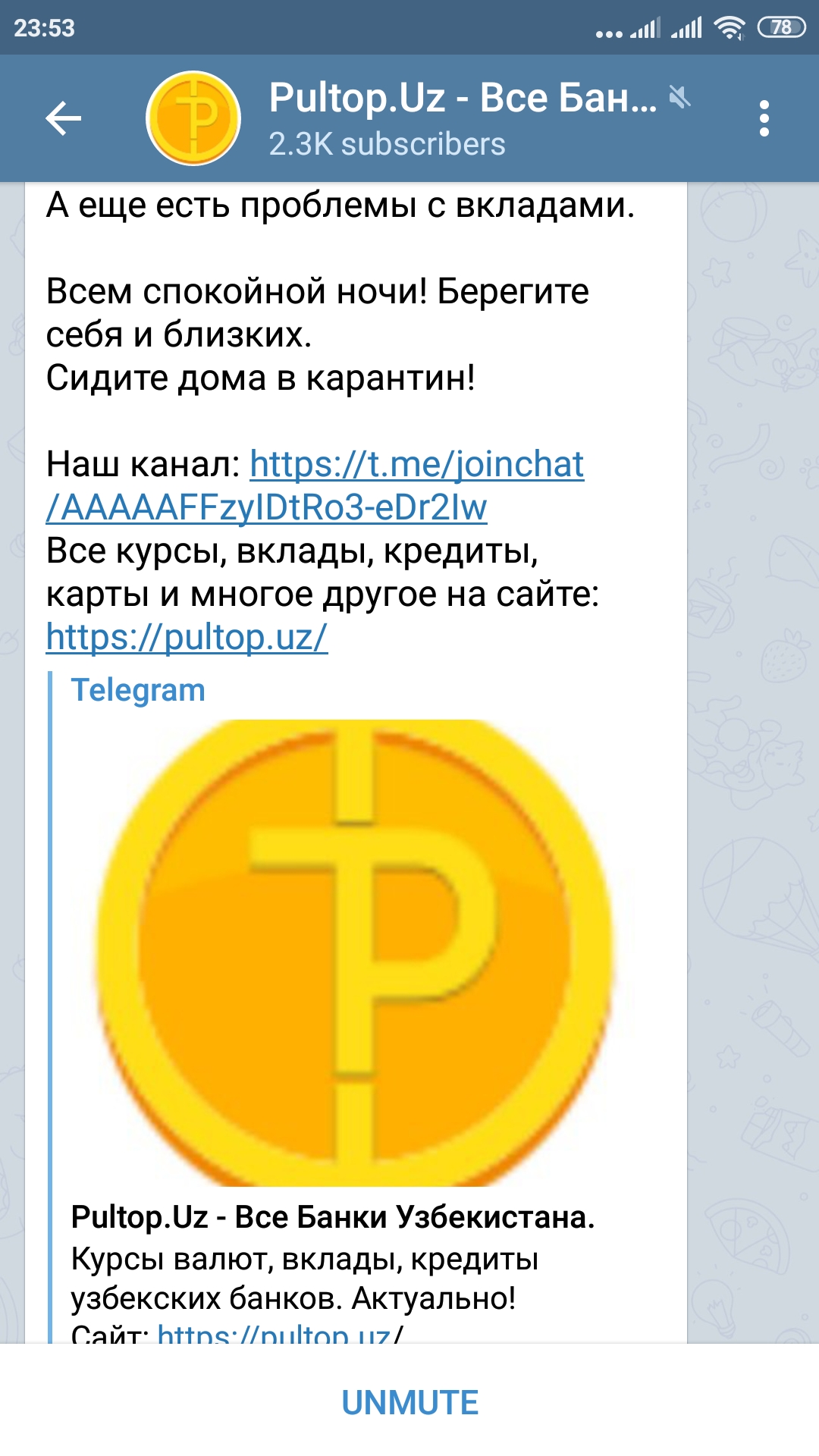The width and height of the screenshot is (819, 1456).
Task: Open the channel's overflow menu
Action: [x=764, y=118]
